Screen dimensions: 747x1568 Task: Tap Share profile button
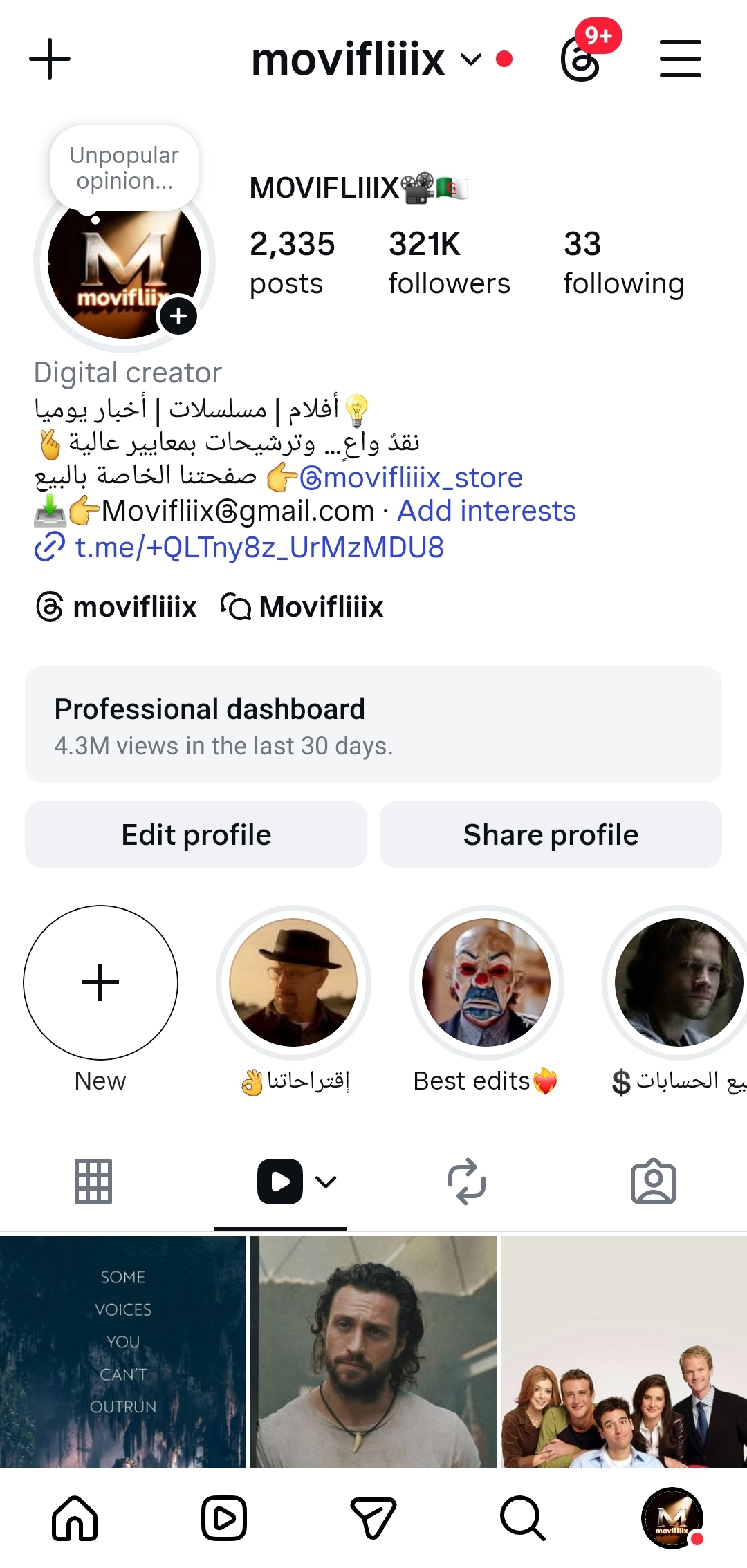[551, 834]
